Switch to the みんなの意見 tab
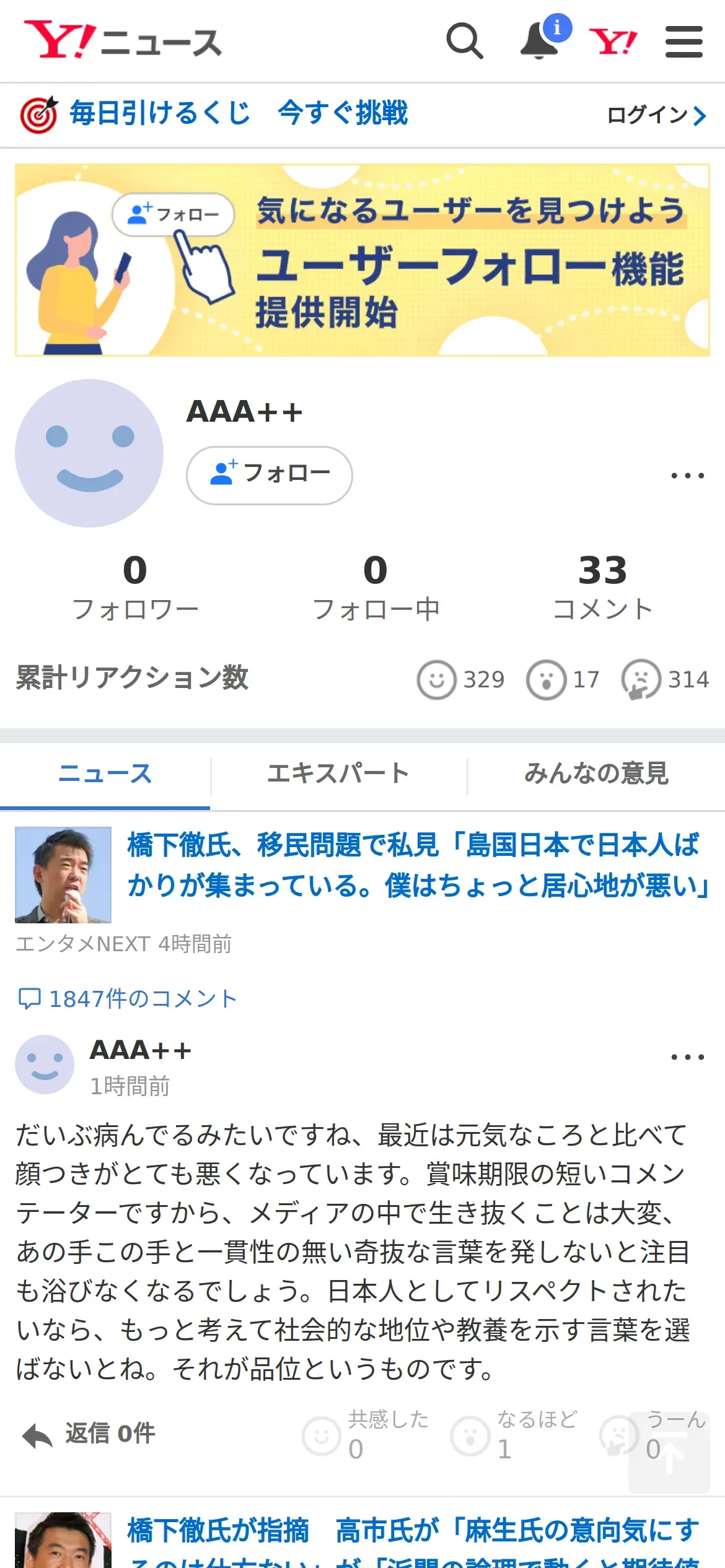The image size is (725, 1568). pyautogui.click(x=596, y=773)
